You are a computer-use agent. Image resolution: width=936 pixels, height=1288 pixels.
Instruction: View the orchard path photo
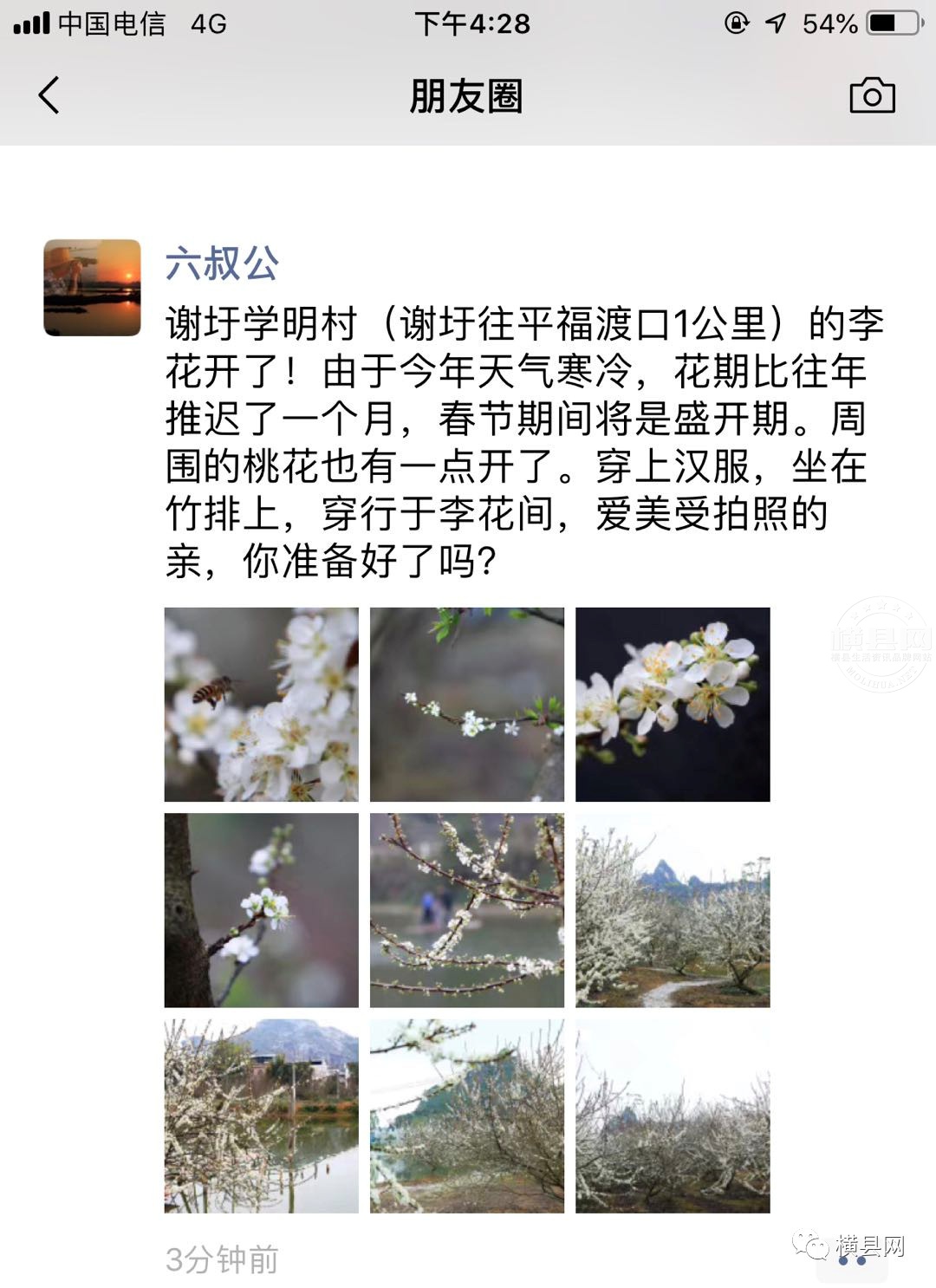pyautogui.click(x=673, y=910)
